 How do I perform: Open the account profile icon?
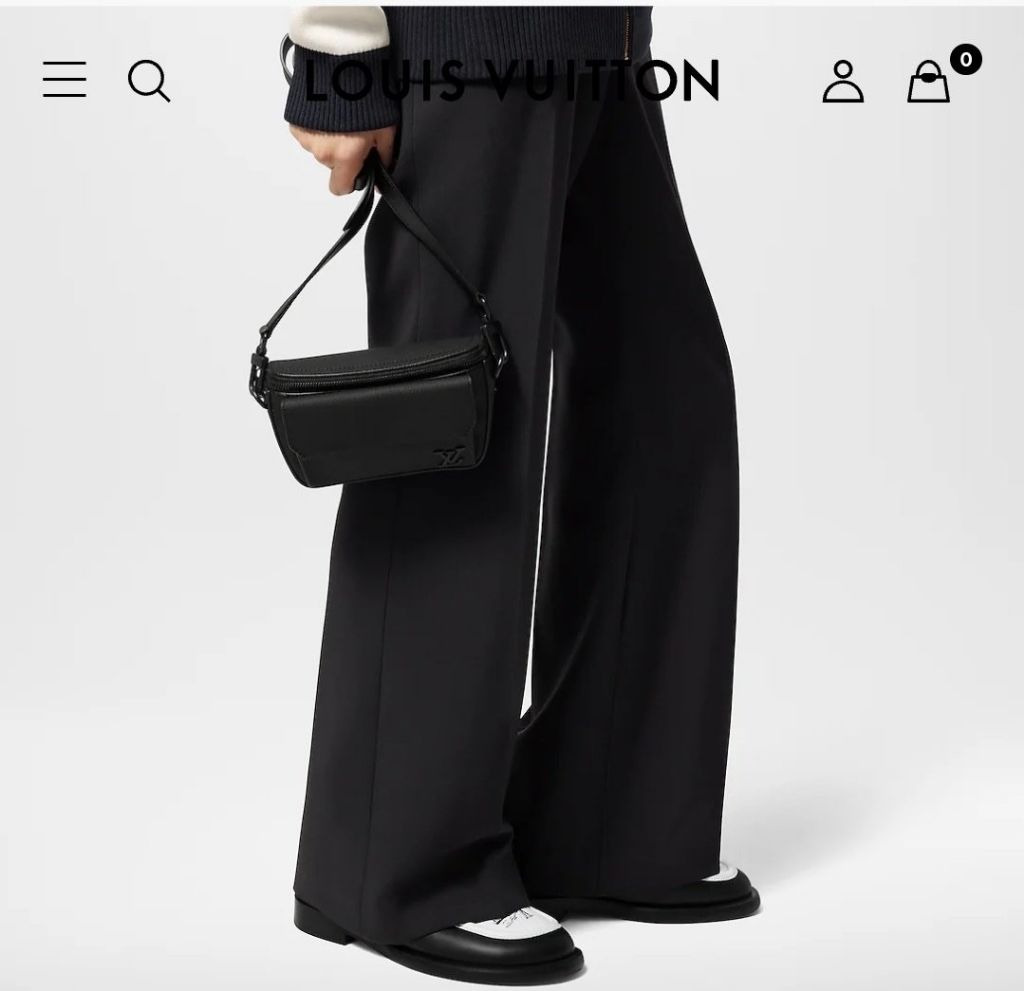842,81
